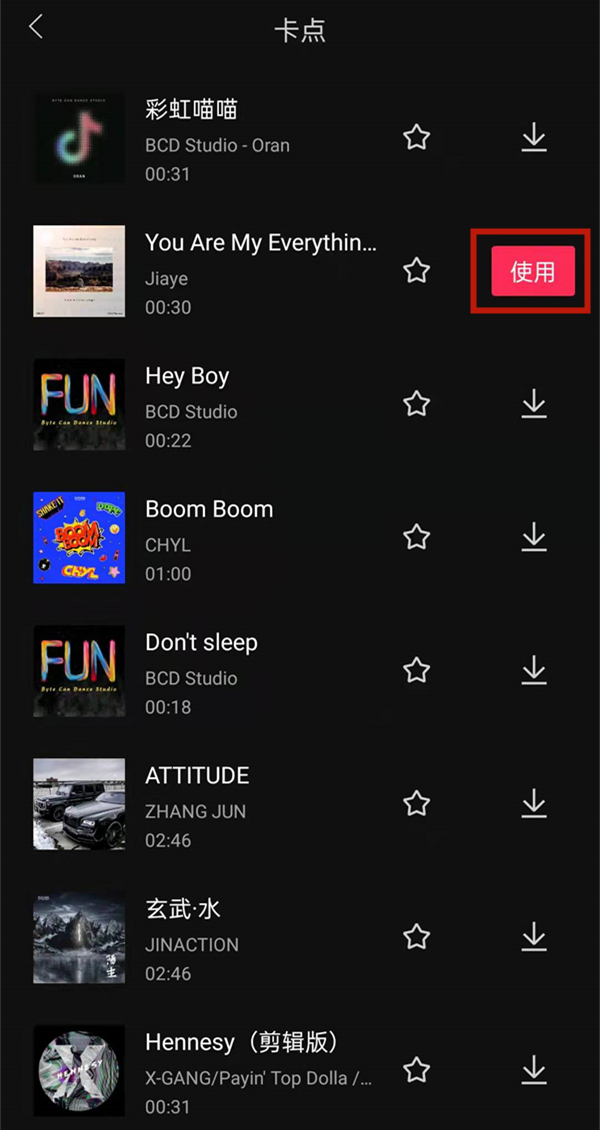This screenshot has width=600, height=1130.
Task: Download Boom Boom by CHYL
Action: click(534, 537)
